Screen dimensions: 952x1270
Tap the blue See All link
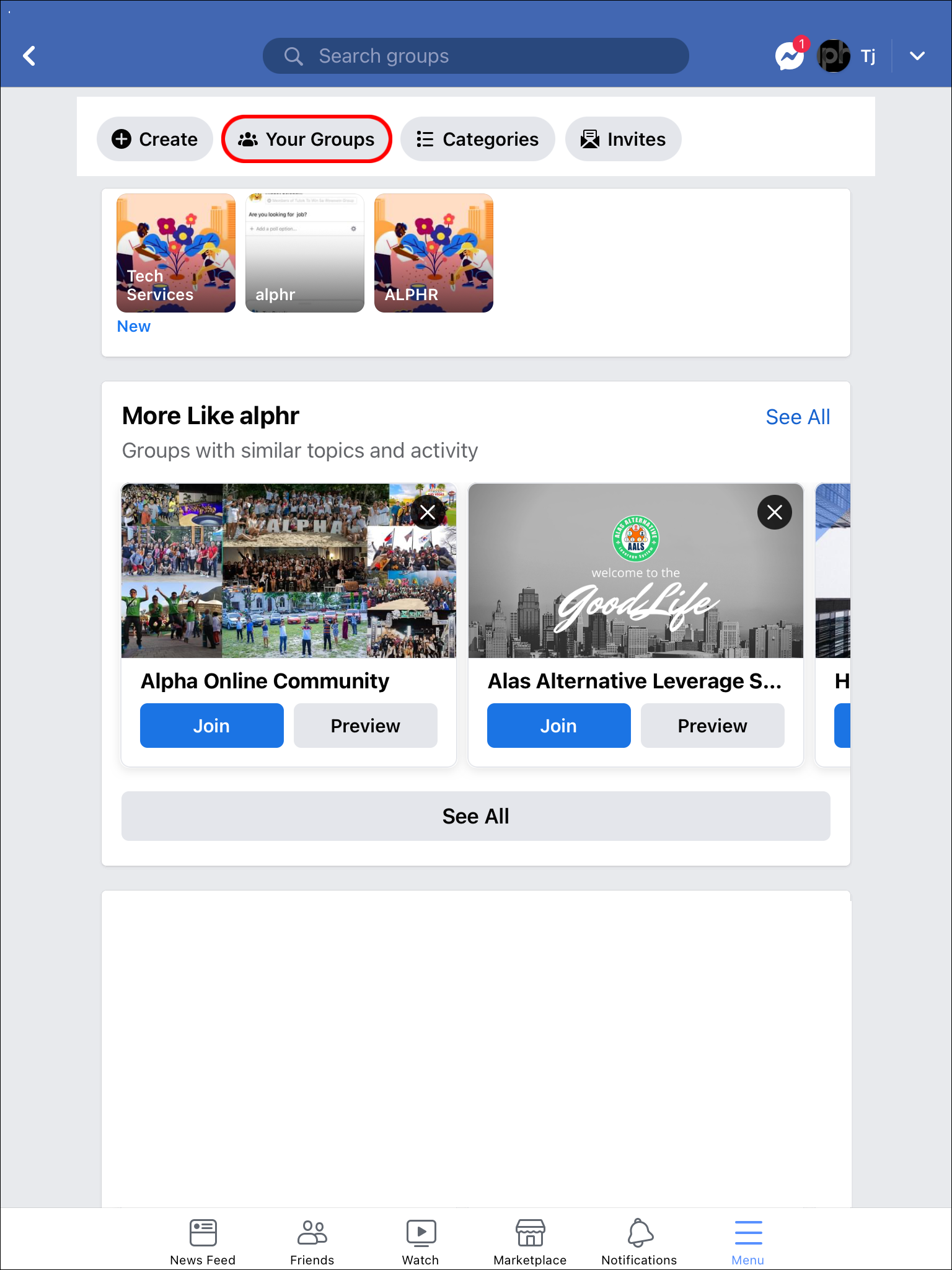tap(798, 417)
